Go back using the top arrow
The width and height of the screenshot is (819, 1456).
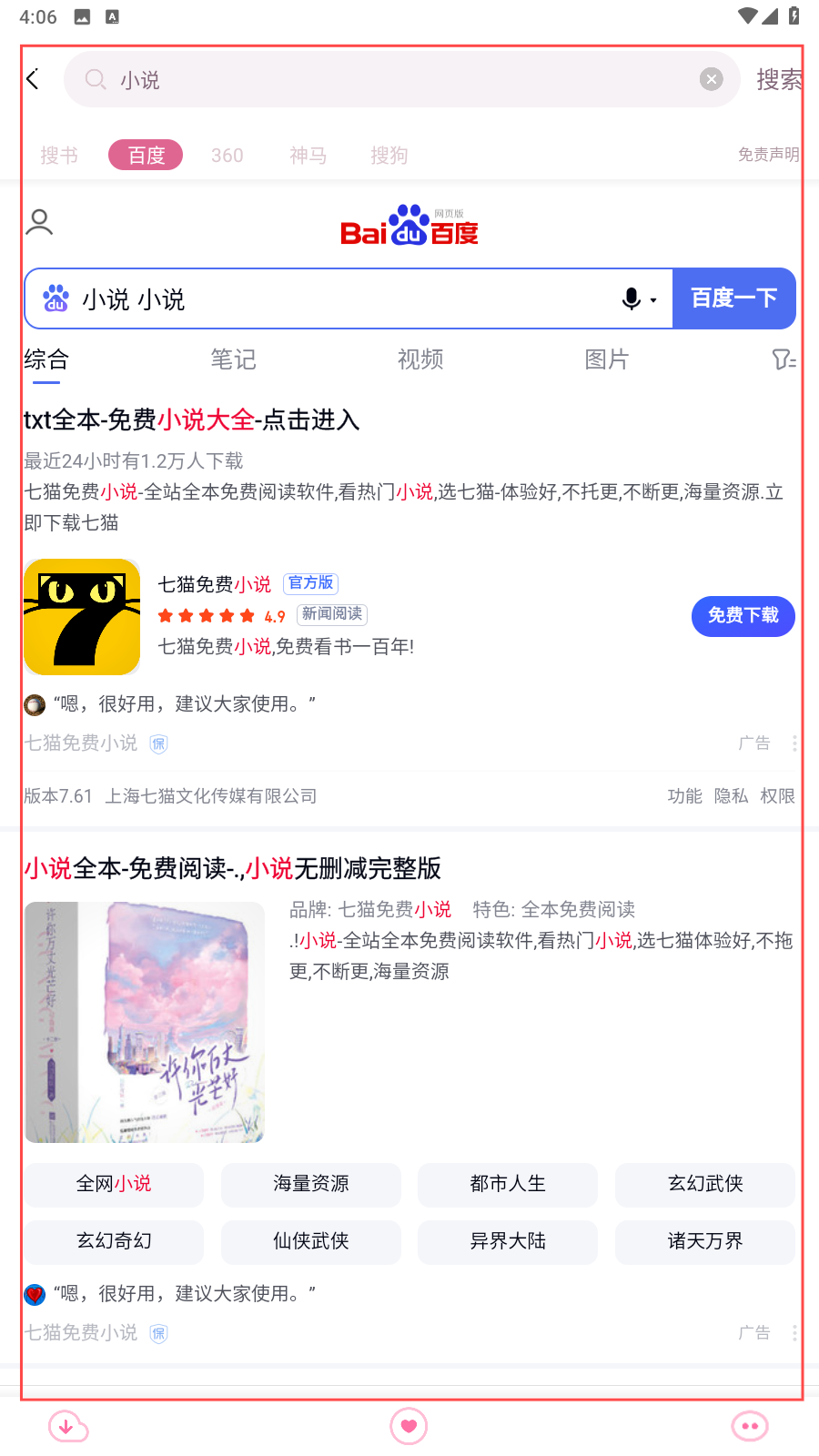pyautogui.click(x=34, y=79)
